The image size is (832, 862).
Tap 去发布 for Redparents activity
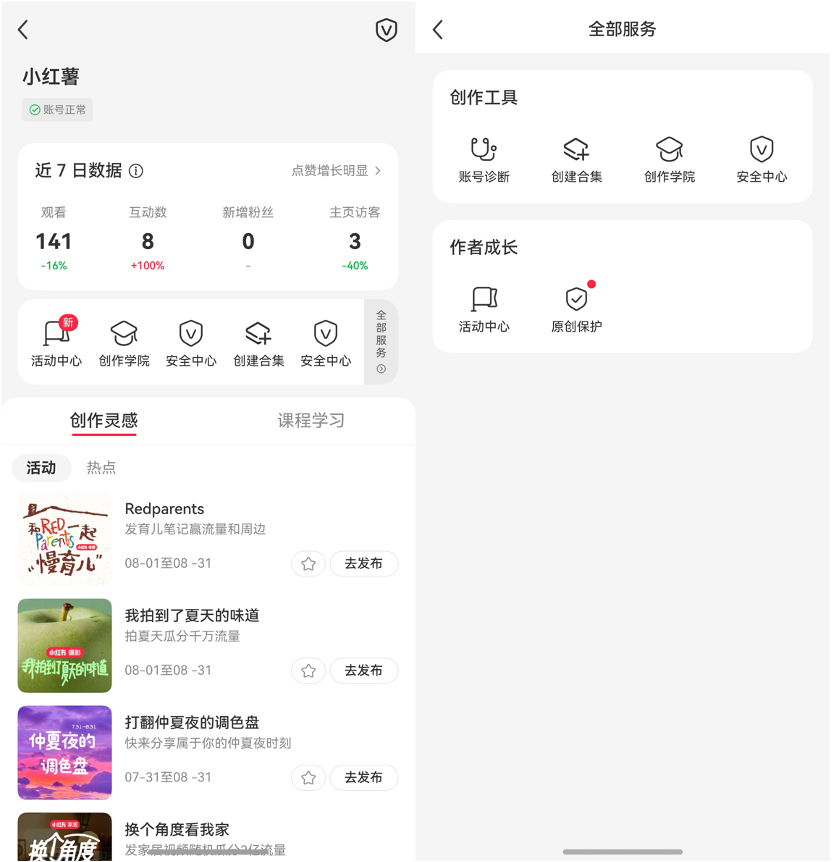[x=363, y=564]
